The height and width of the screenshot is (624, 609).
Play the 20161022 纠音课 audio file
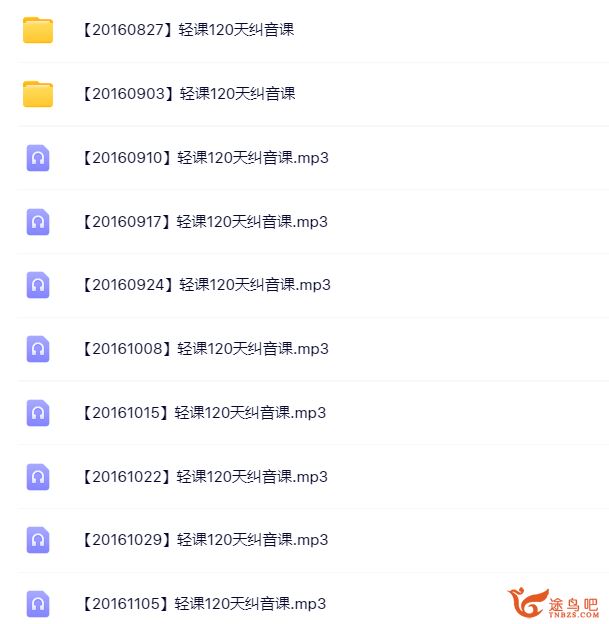[203, 477]
